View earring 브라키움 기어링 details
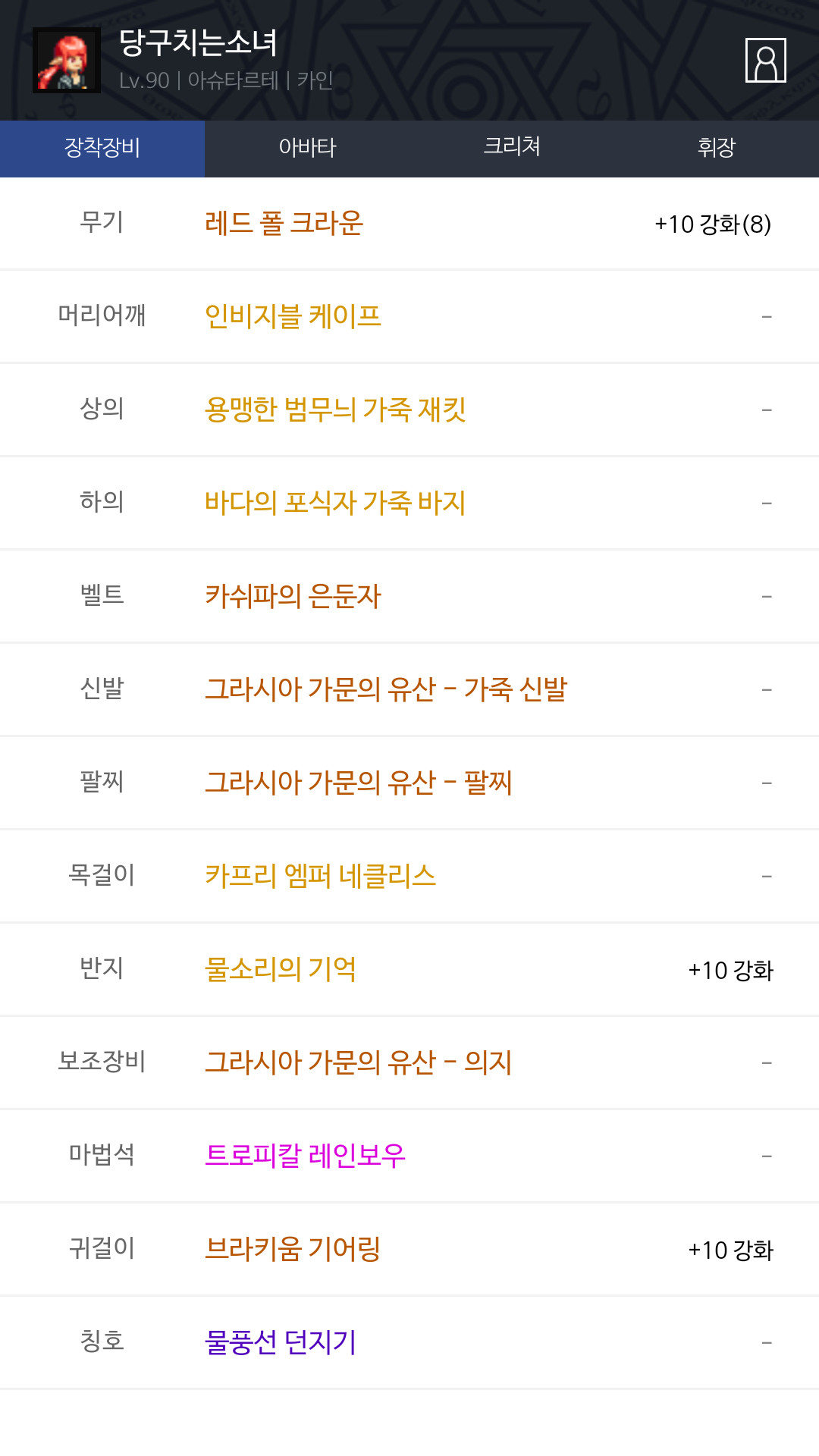Screen dimensions: 819x1456 [x=292, y=1249]
